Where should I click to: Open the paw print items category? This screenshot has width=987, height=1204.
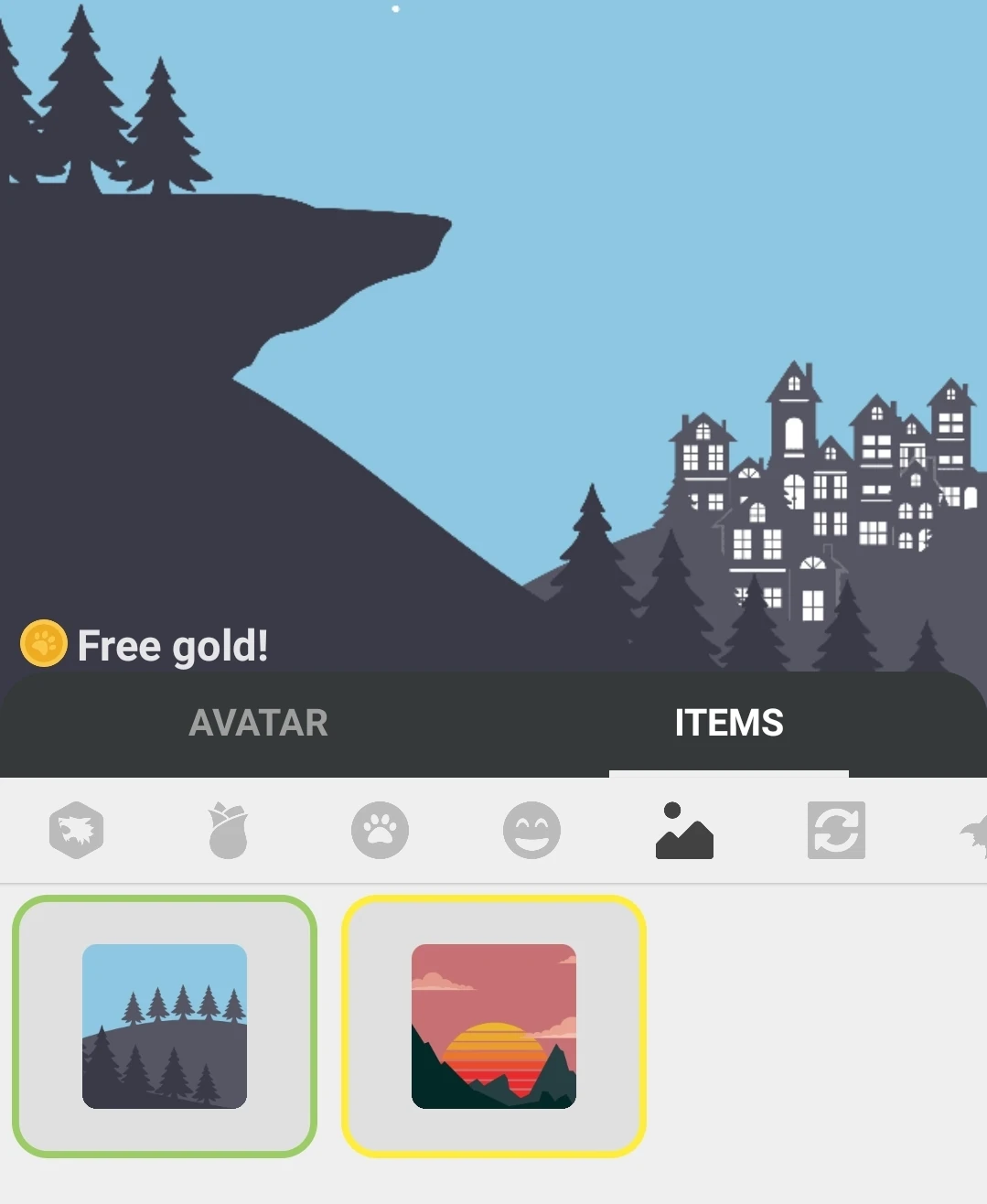[380, 830]
